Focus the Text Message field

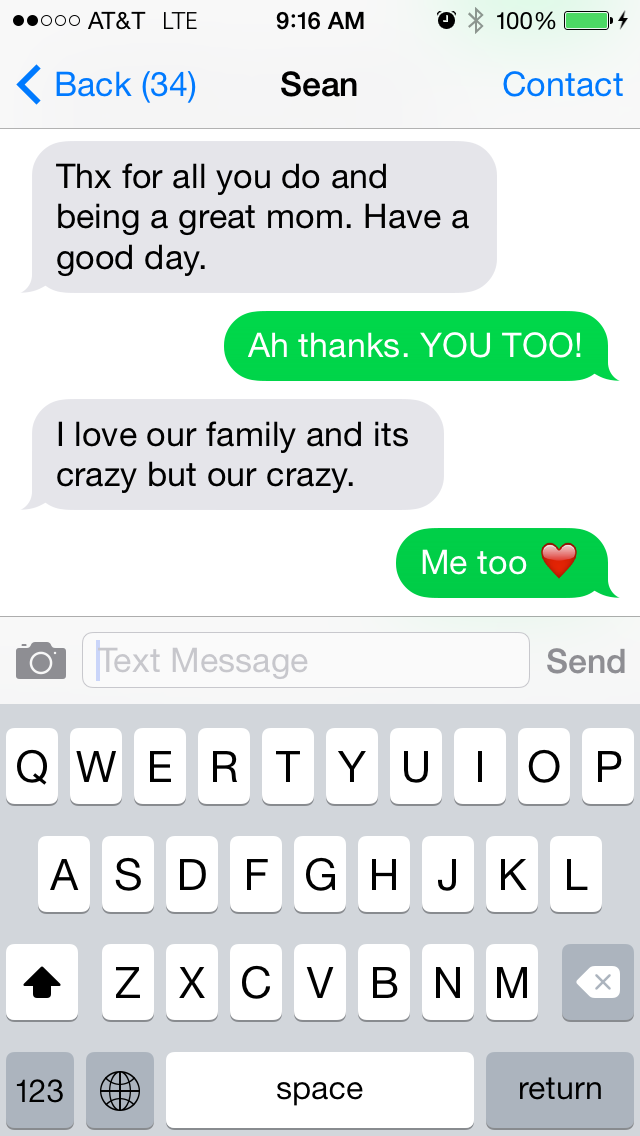[305, 661]
